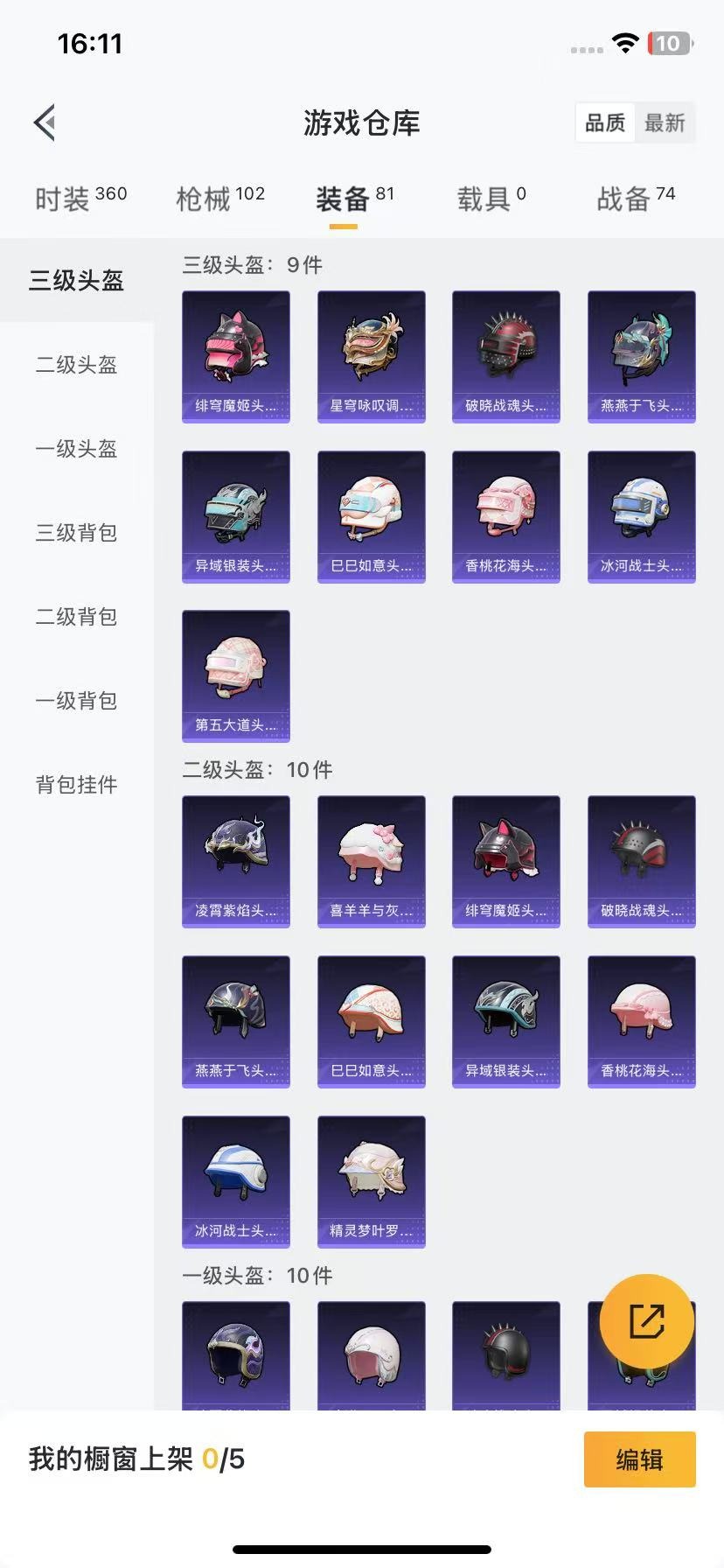Screen dimensions: 724x1568
Task: Sort items by 最新
Action: 665,123
